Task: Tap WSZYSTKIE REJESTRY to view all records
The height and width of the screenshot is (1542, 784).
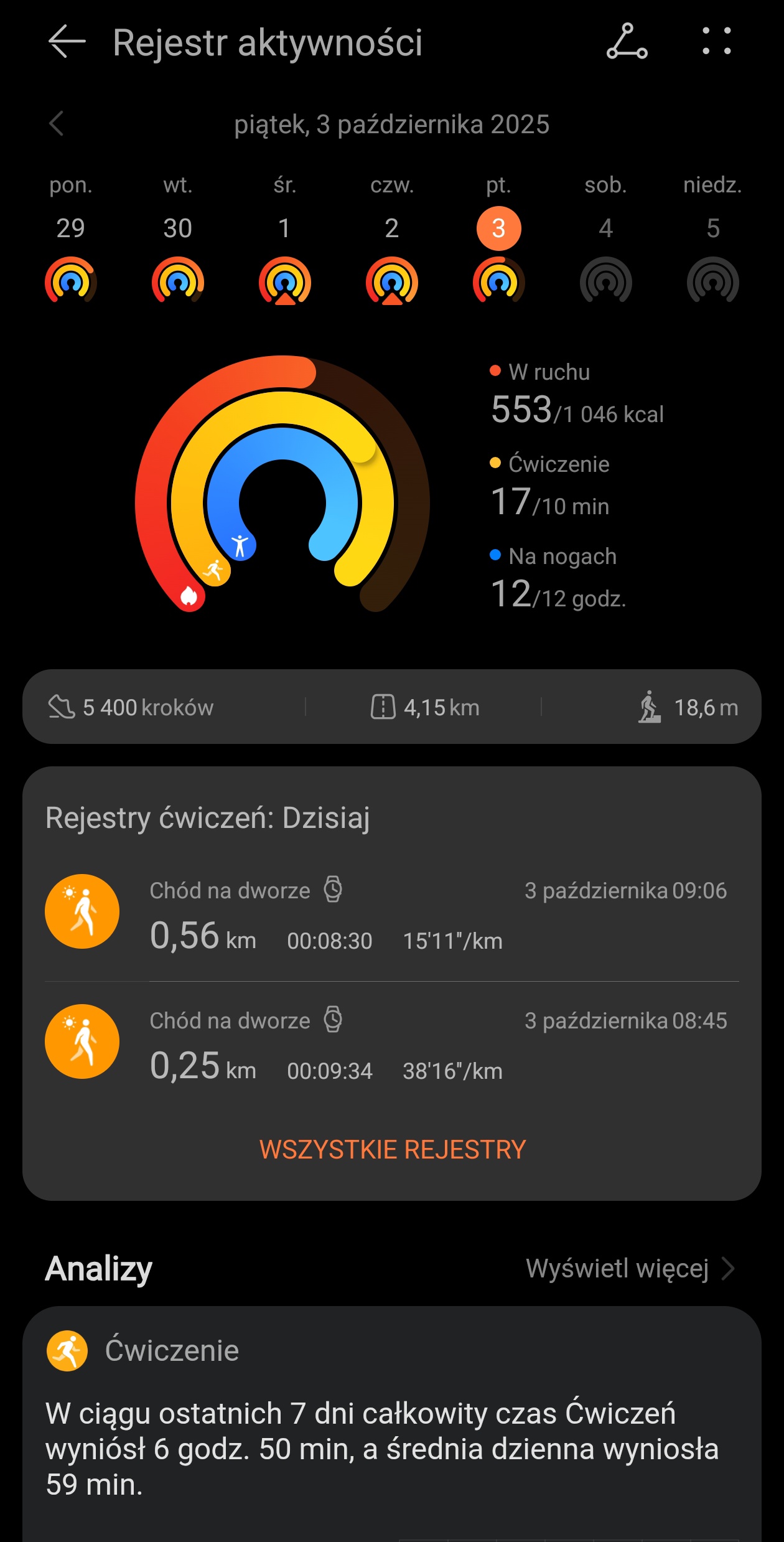Action: [392, 1149]
